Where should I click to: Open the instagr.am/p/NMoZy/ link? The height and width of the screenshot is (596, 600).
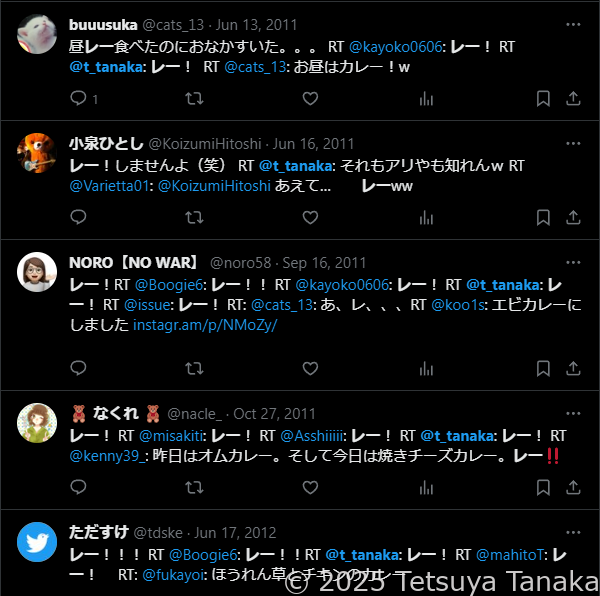204,325
